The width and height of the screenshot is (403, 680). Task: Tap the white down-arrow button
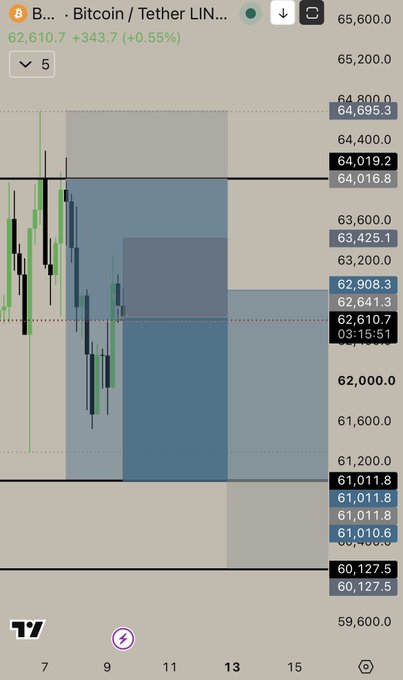283,13
